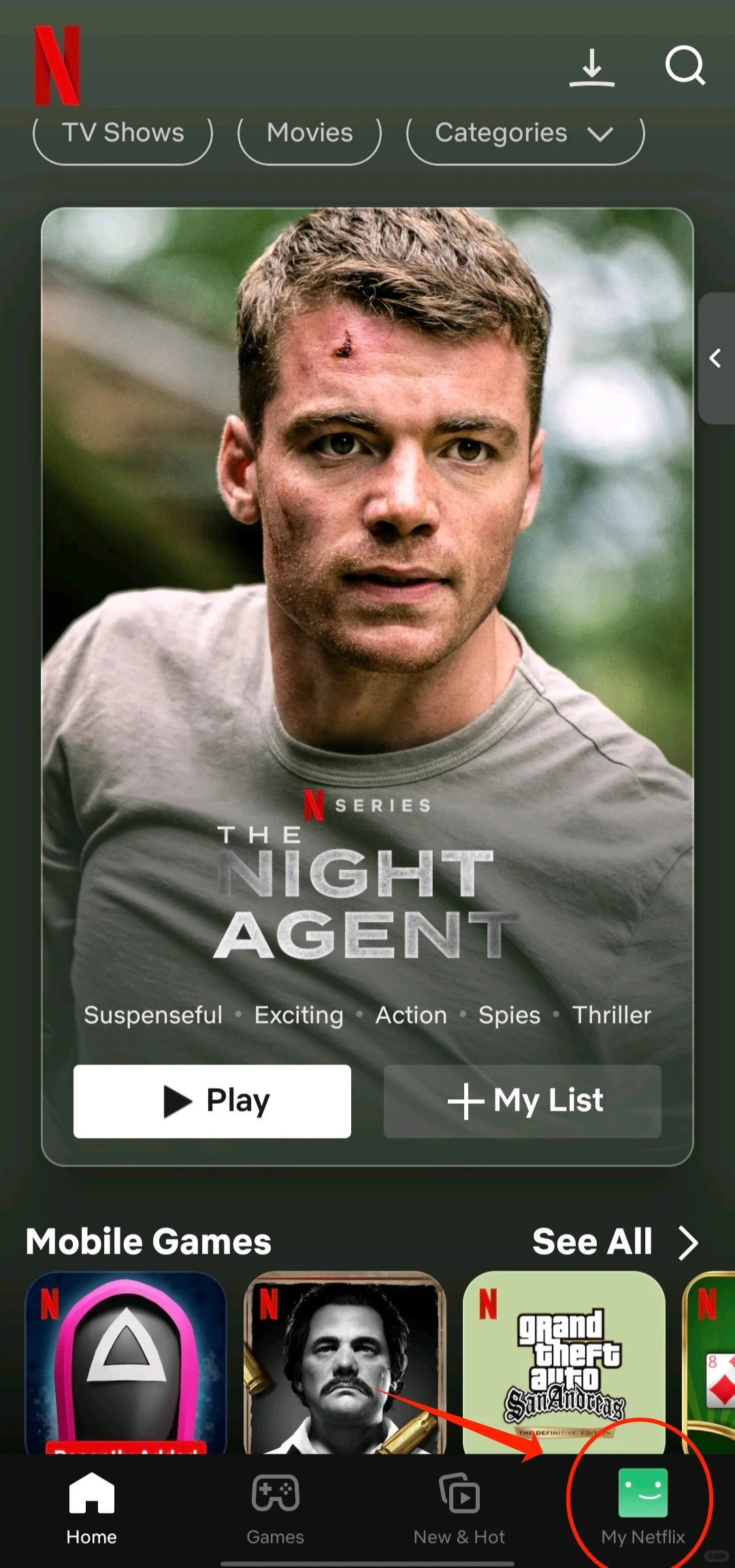Play The Night Agent
Viewport: 735px width, 1568px height.
coord(212,1101)
